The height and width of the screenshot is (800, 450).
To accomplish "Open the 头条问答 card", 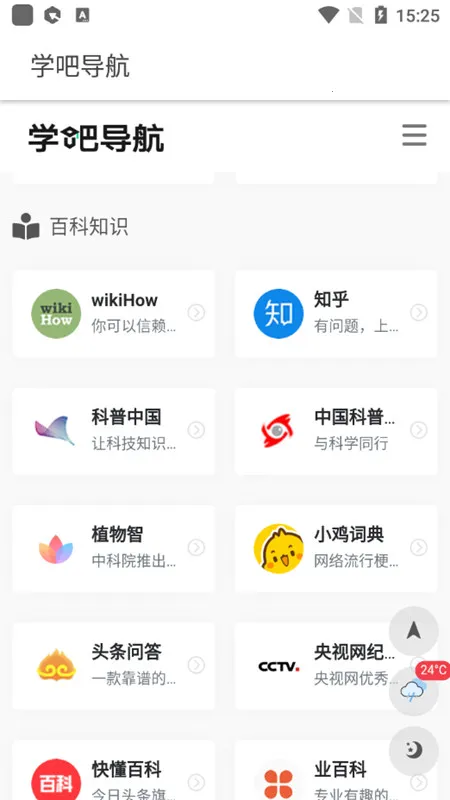I will coord(113,666).
